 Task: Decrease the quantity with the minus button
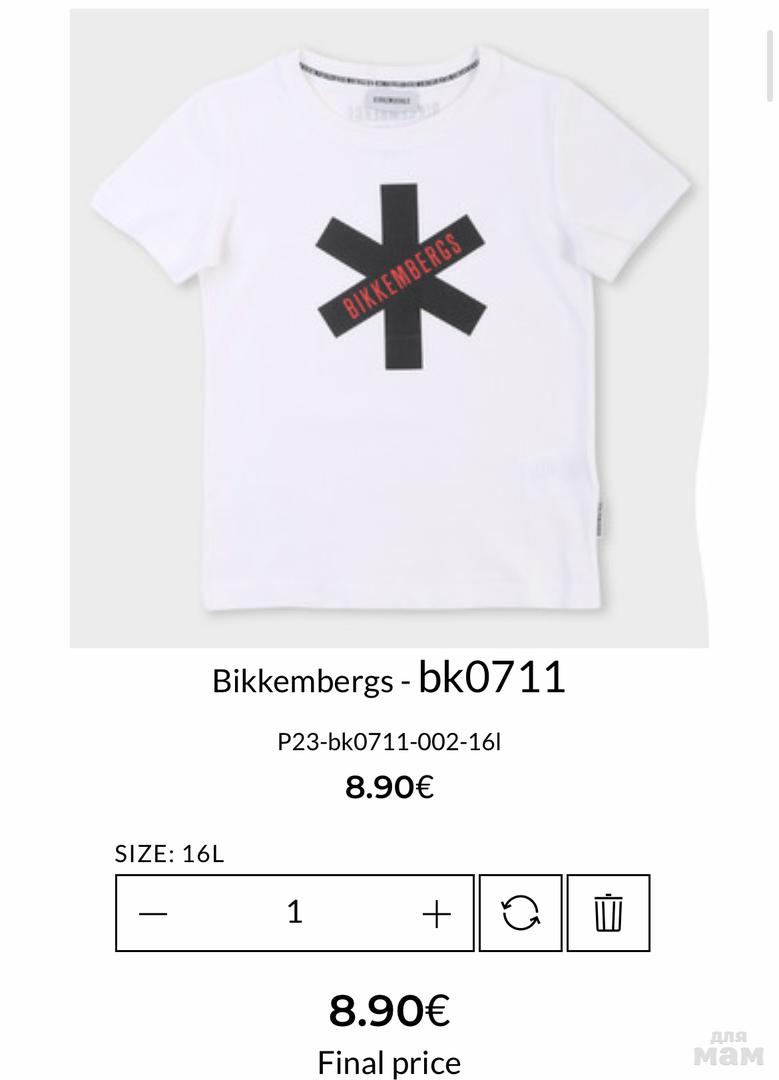(153, 914)
